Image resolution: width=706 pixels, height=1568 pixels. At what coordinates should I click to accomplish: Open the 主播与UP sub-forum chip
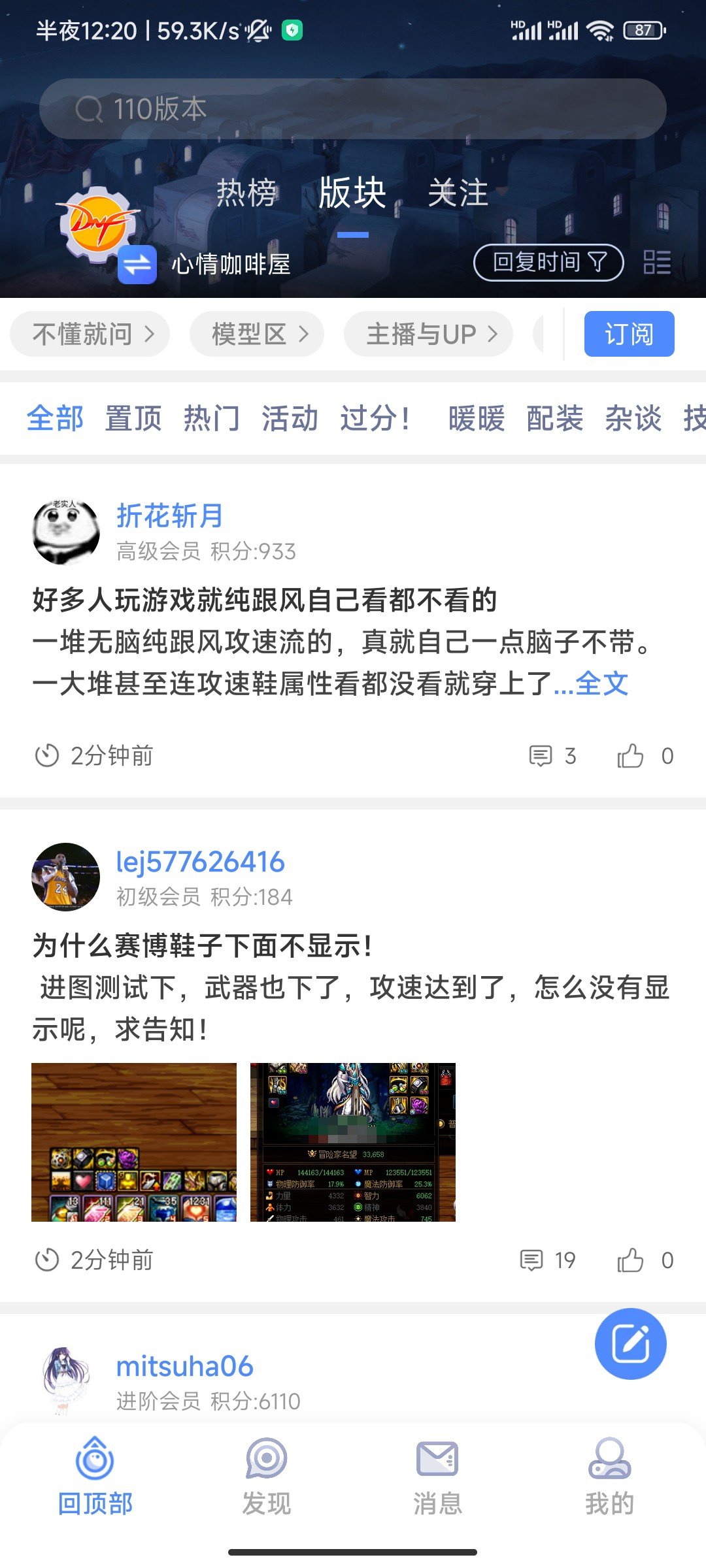tap(428, 335)
